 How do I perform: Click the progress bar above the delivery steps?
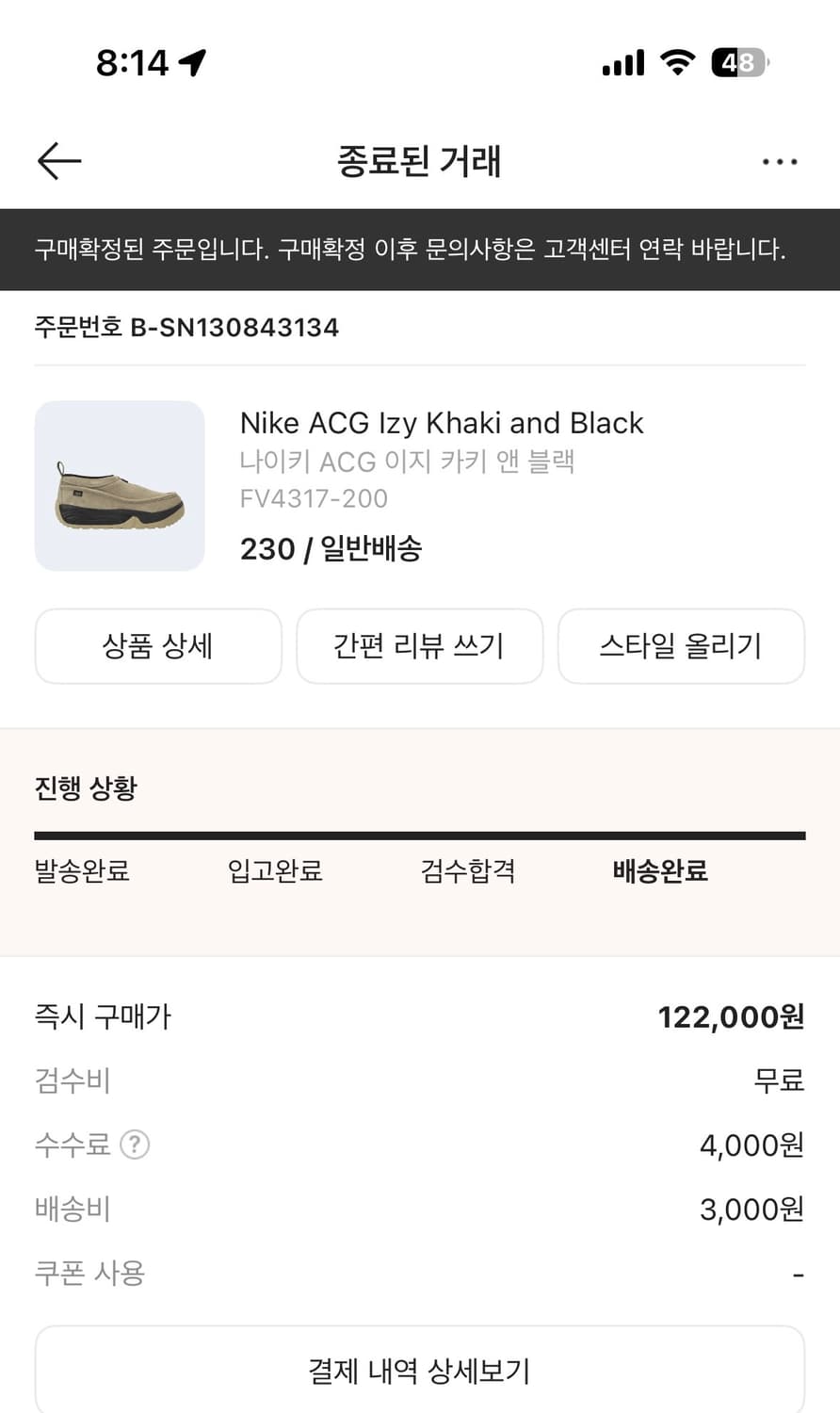pyautogui.click(x=420, y=833)
